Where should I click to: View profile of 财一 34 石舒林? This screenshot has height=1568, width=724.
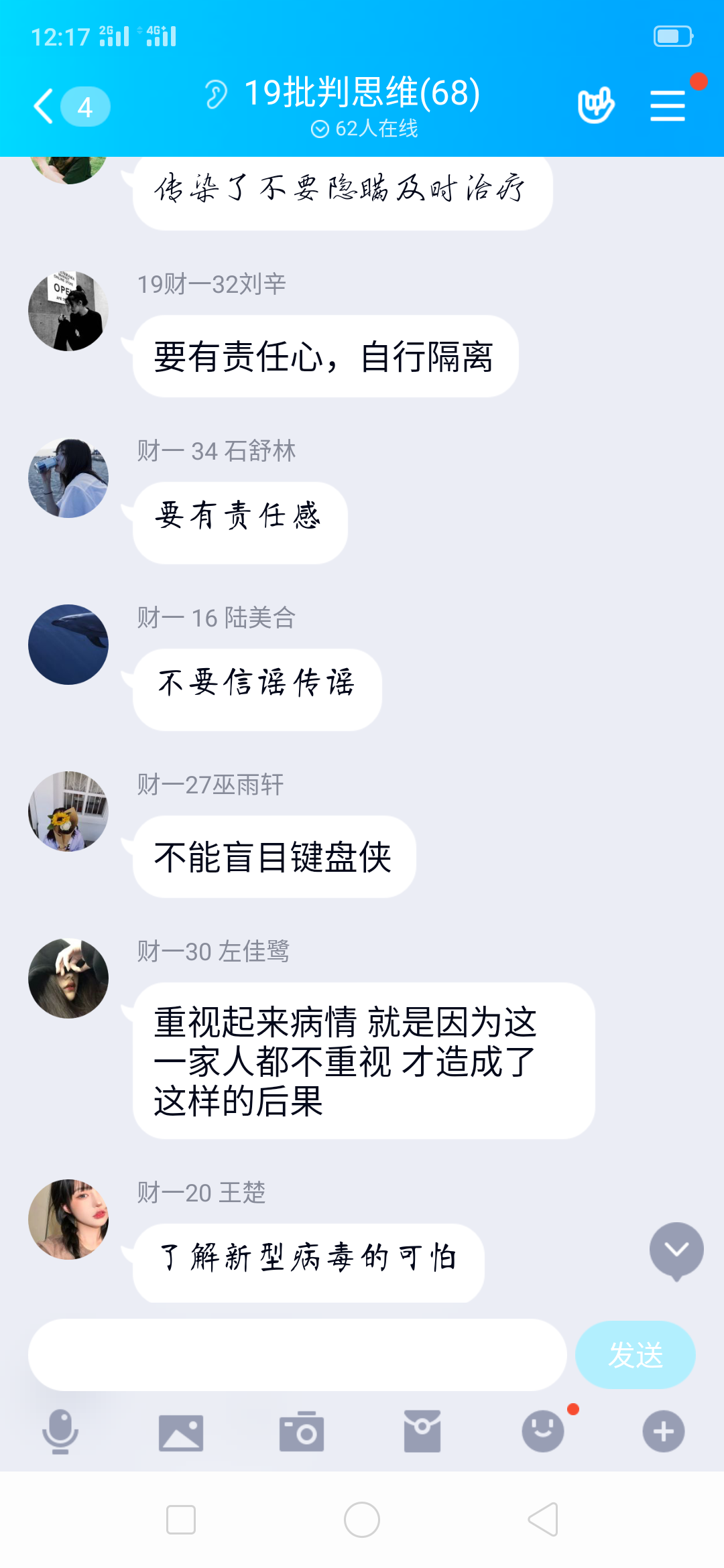[68, 478]
